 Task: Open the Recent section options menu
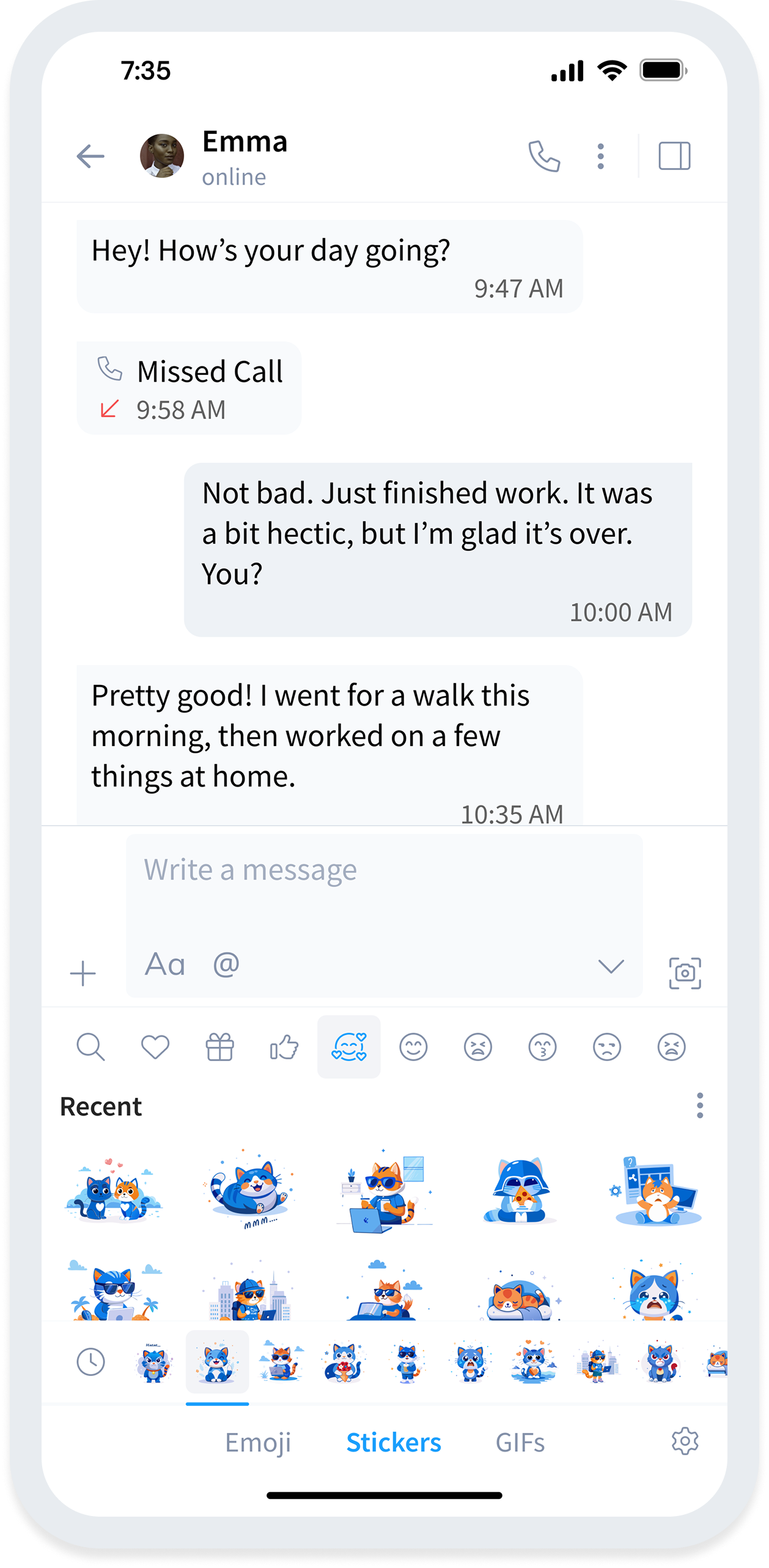pyautogui.click(x=700, y=1105)
